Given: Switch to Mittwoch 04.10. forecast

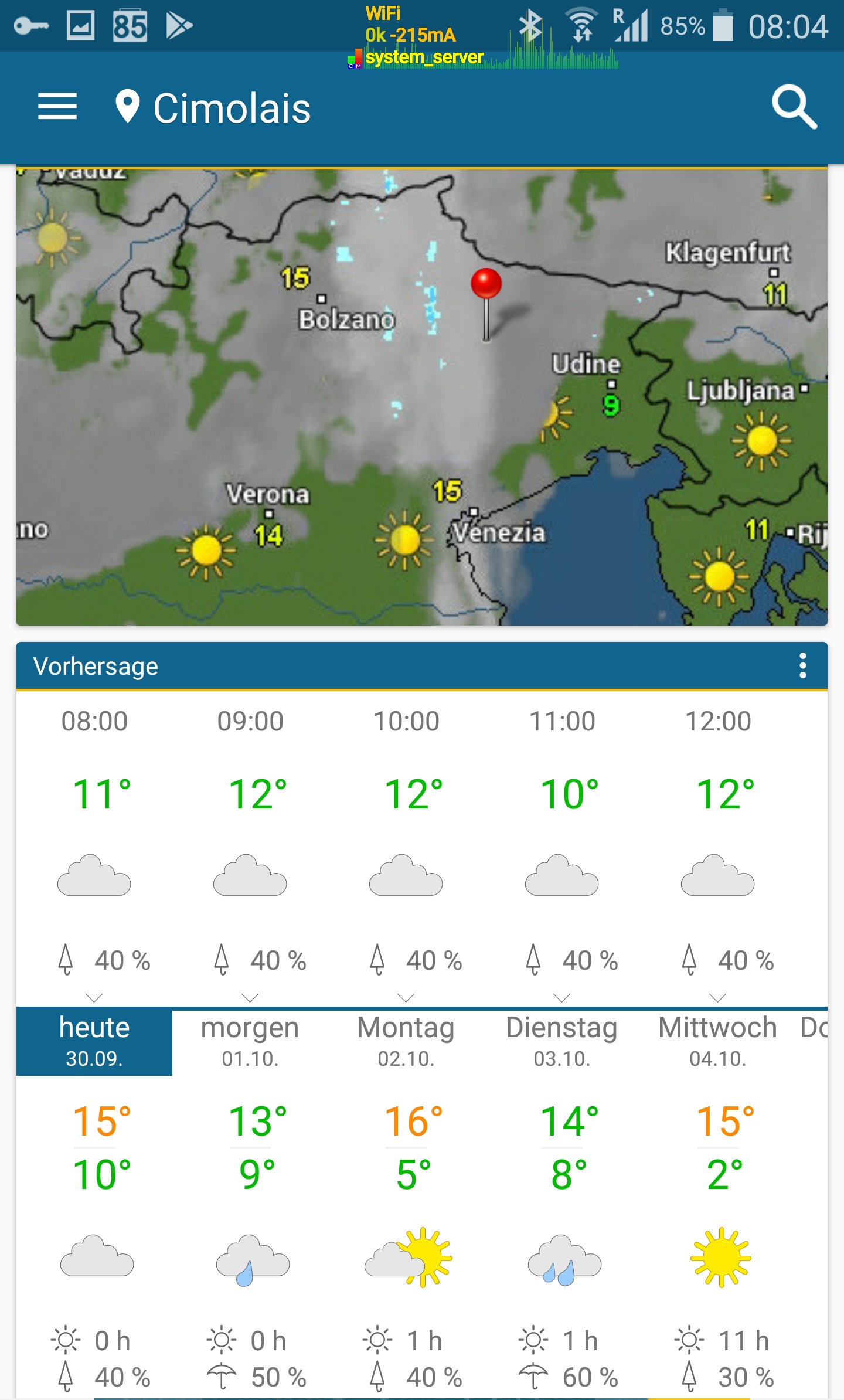Looking at the screenshot, I should point(718,1042).
